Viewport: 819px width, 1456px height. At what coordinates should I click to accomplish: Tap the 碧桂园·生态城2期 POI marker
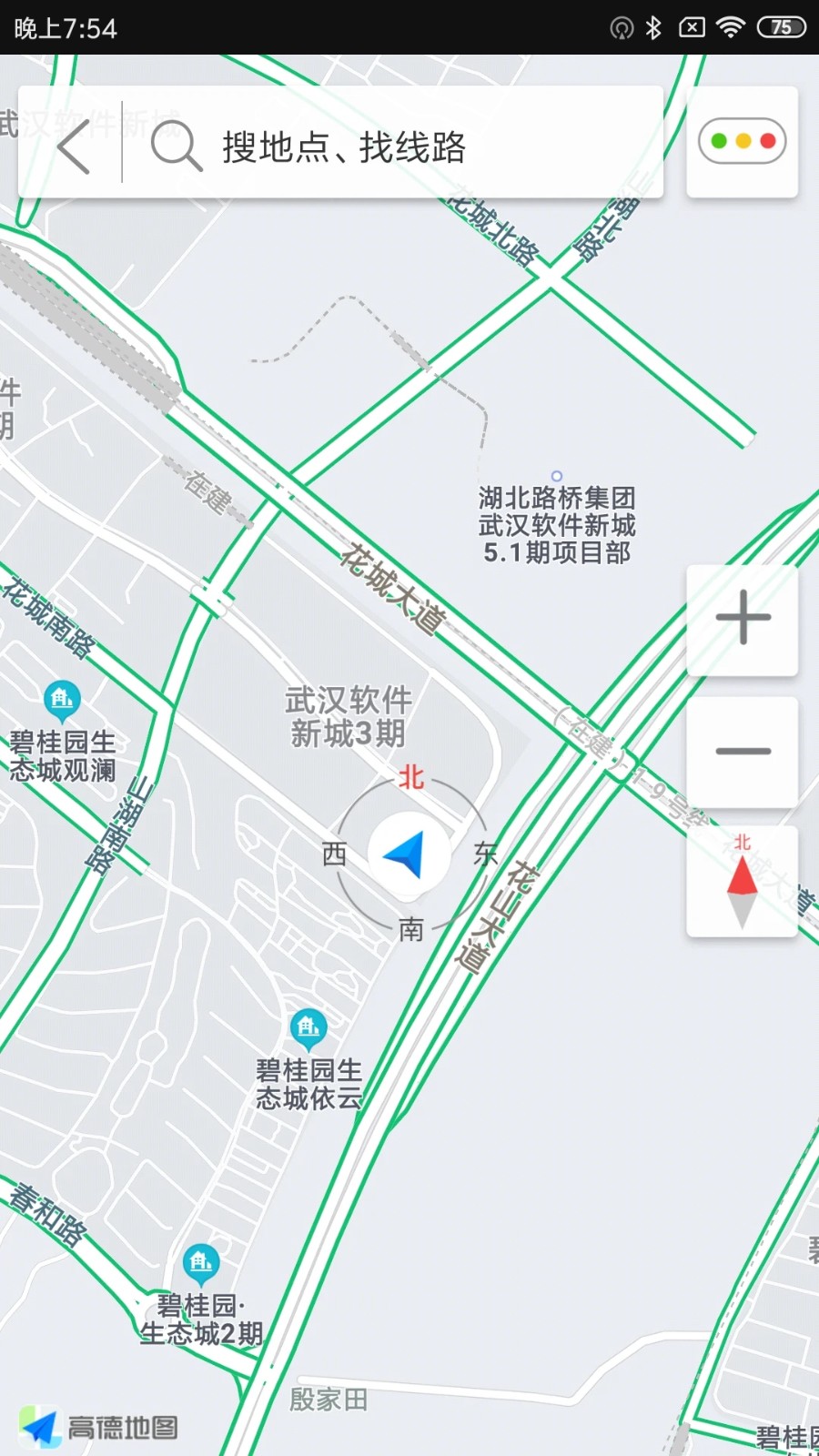pyautogui.click(x=199, y=1263)
